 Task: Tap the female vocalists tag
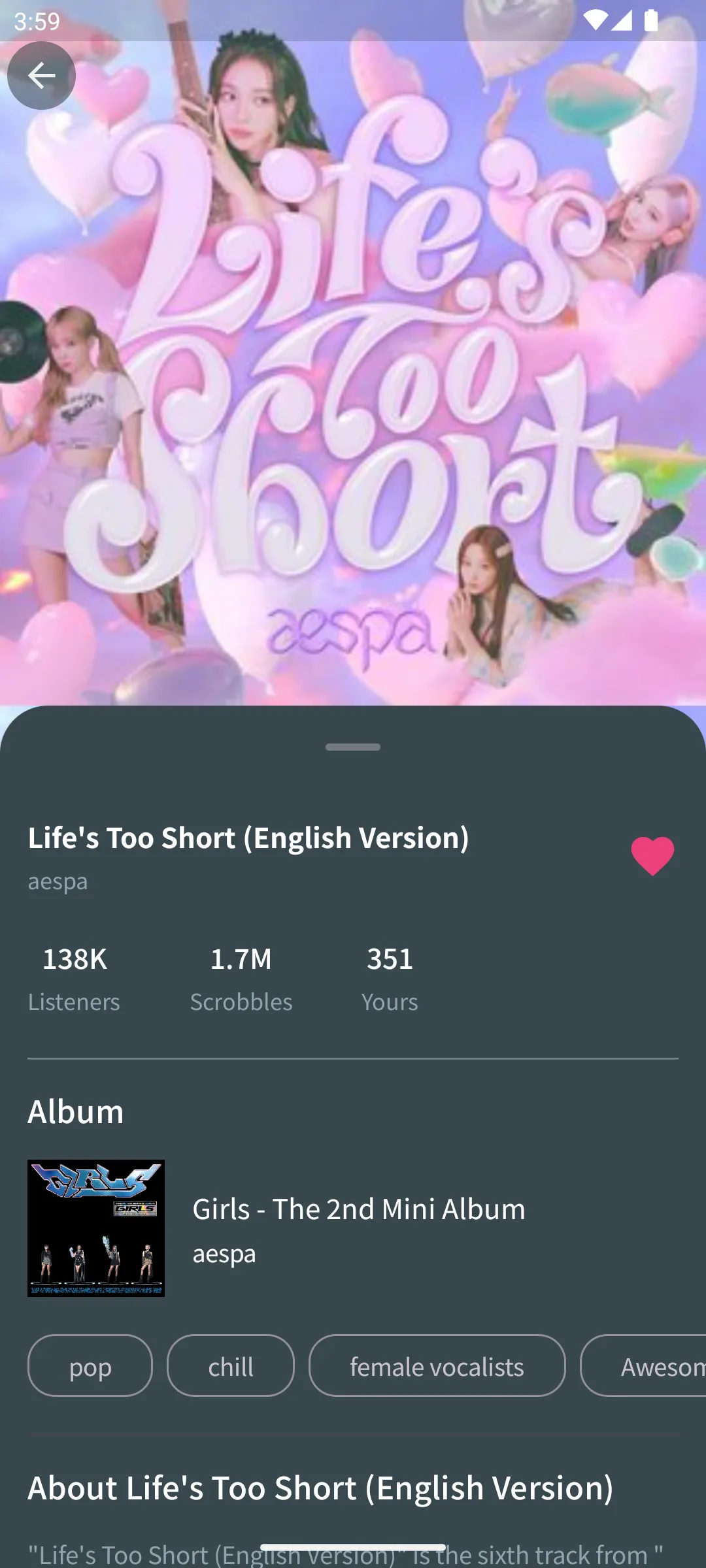(437, 1365)
